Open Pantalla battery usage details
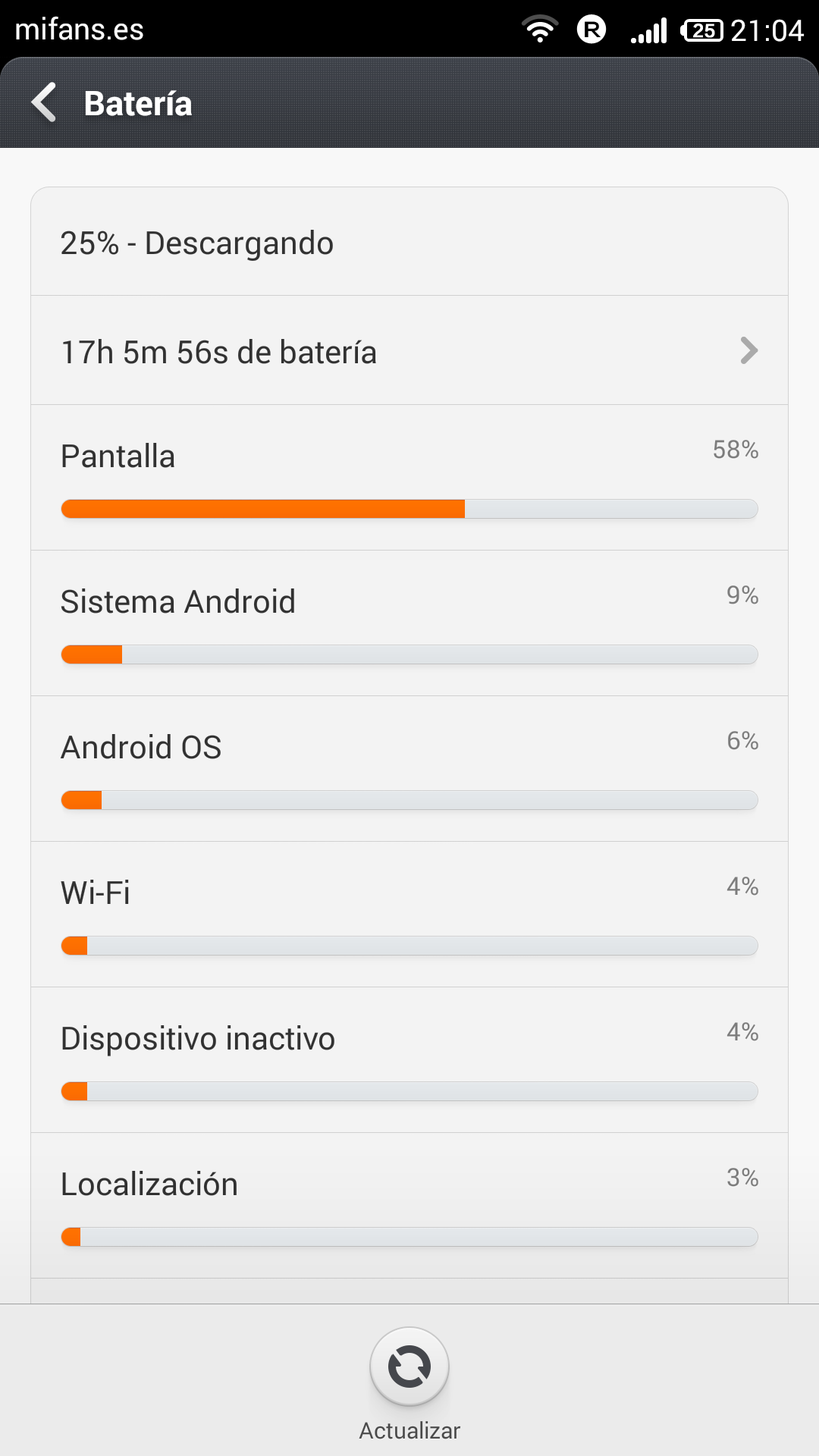Viewport: 819px width, 1456px height. tap(409, 478)
